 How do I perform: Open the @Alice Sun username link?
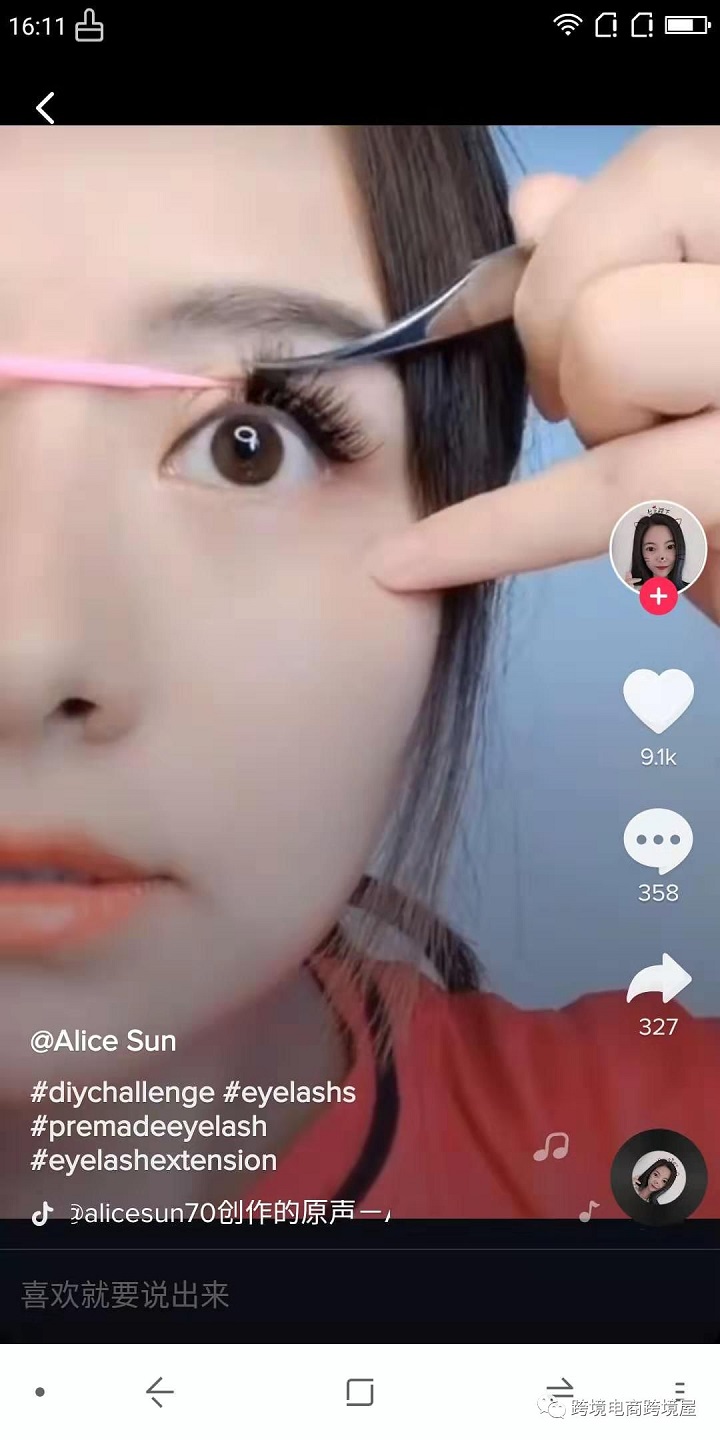[103, 1041]
